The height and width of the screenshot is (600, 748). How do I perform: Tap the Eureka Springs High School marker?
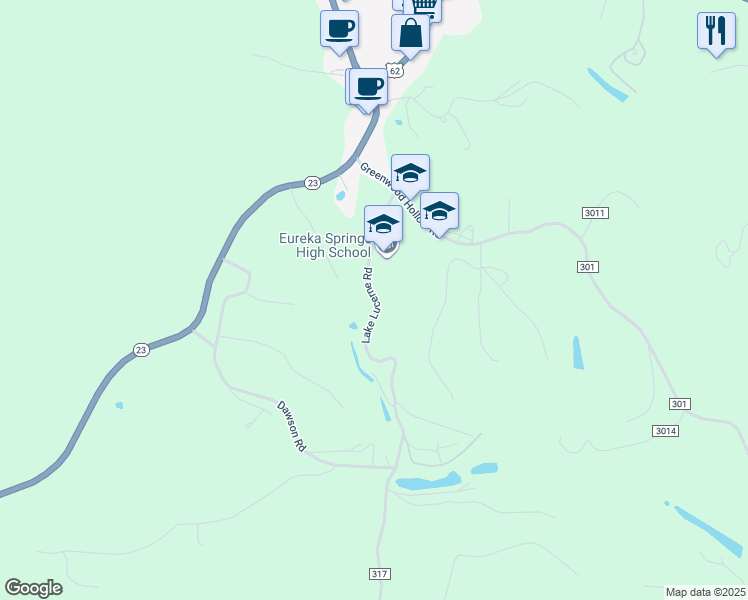pos(383,224)
